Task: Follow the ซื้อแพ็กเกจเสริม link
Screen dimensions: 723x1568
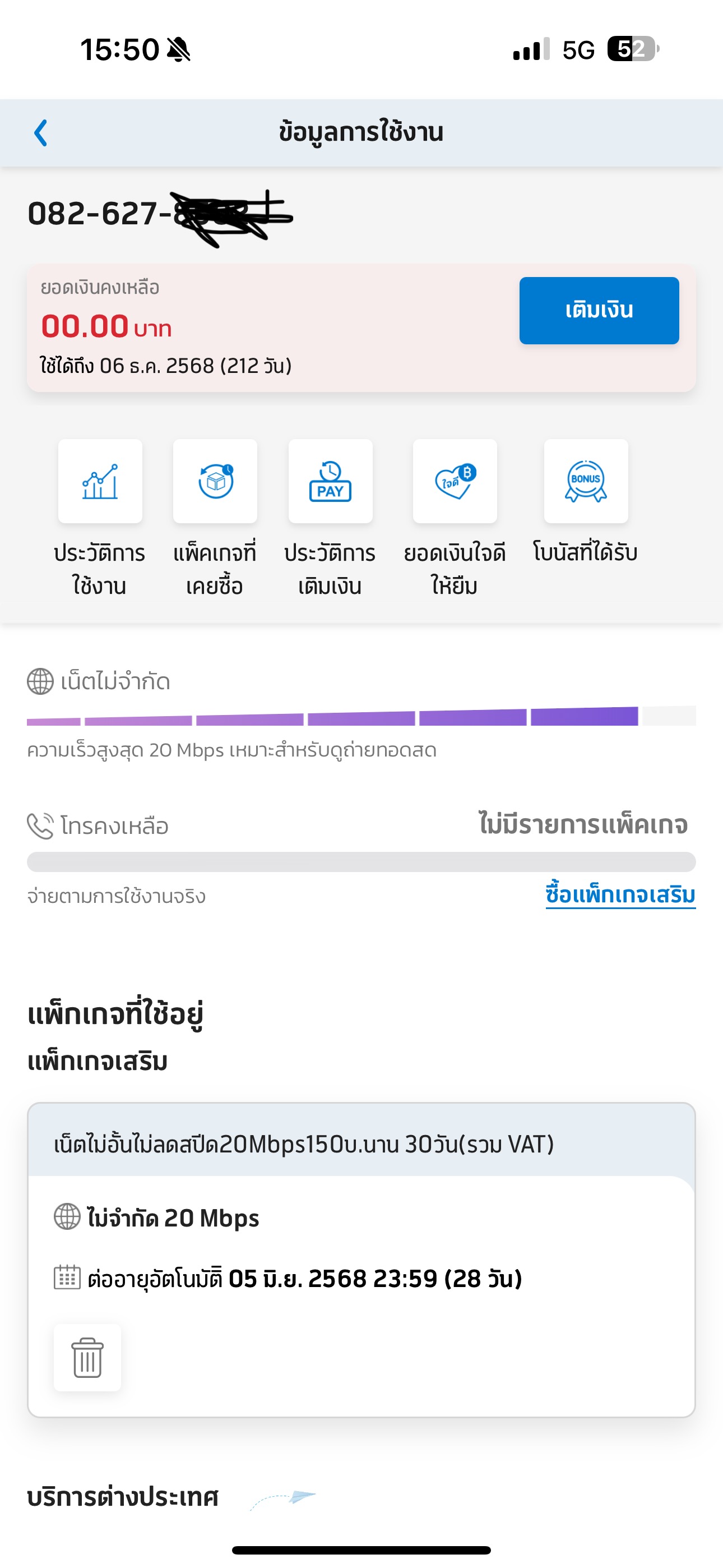Action: 620,895
